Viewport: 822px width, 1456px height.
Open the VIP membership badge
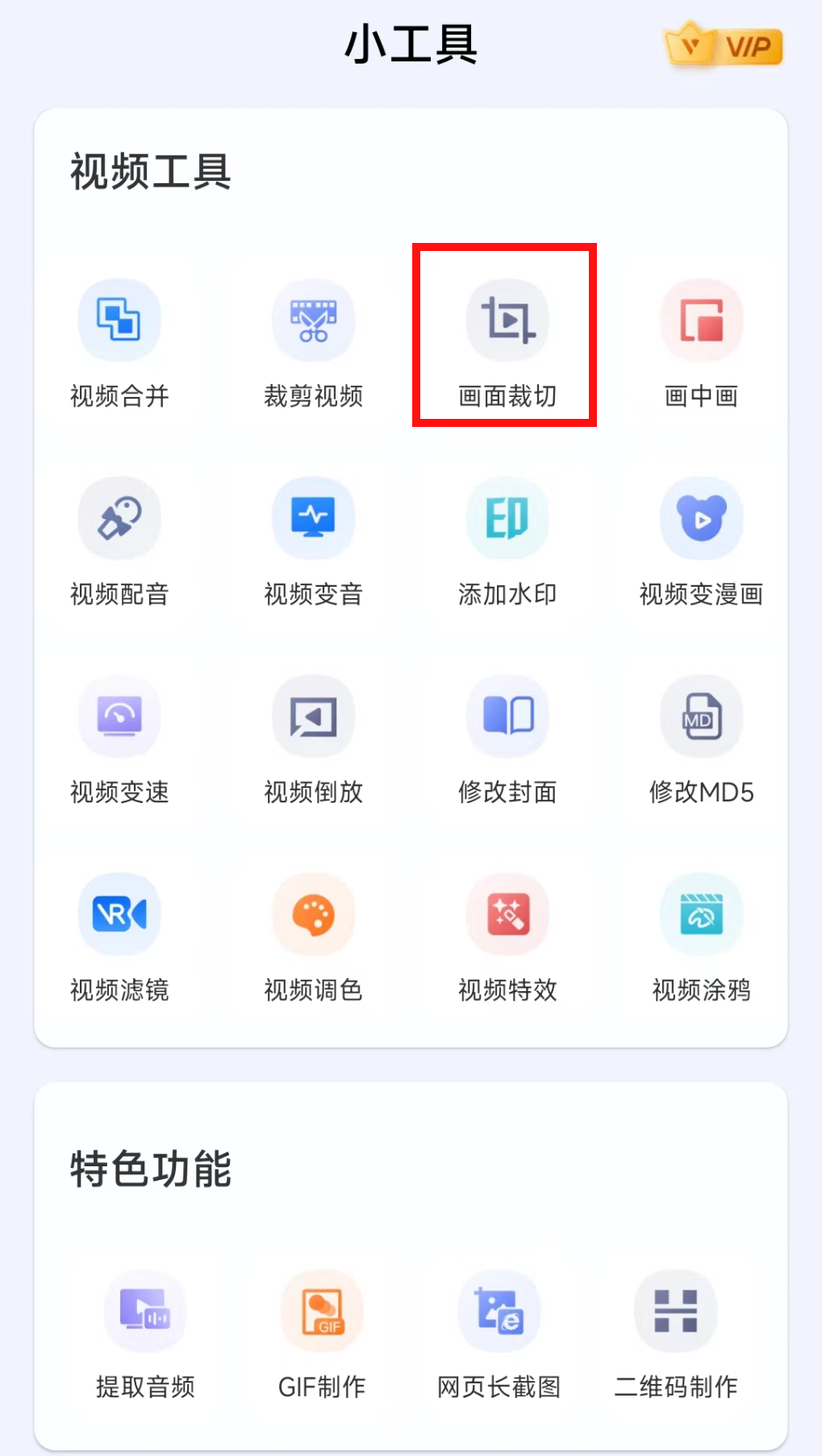(x=723, y=44)
